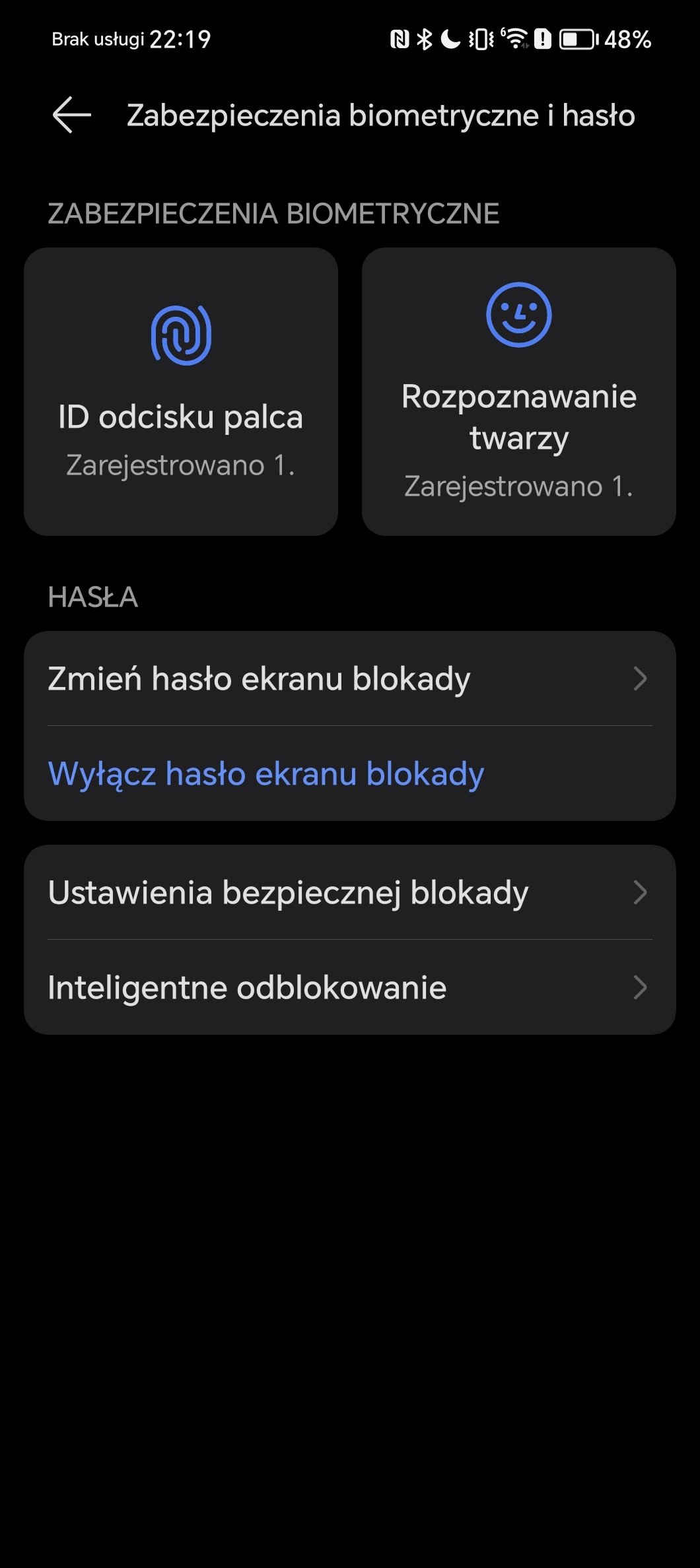Open the ID odcisku palca card
This screenshot has height=1568, width=700.
click(x=181, y=391)
